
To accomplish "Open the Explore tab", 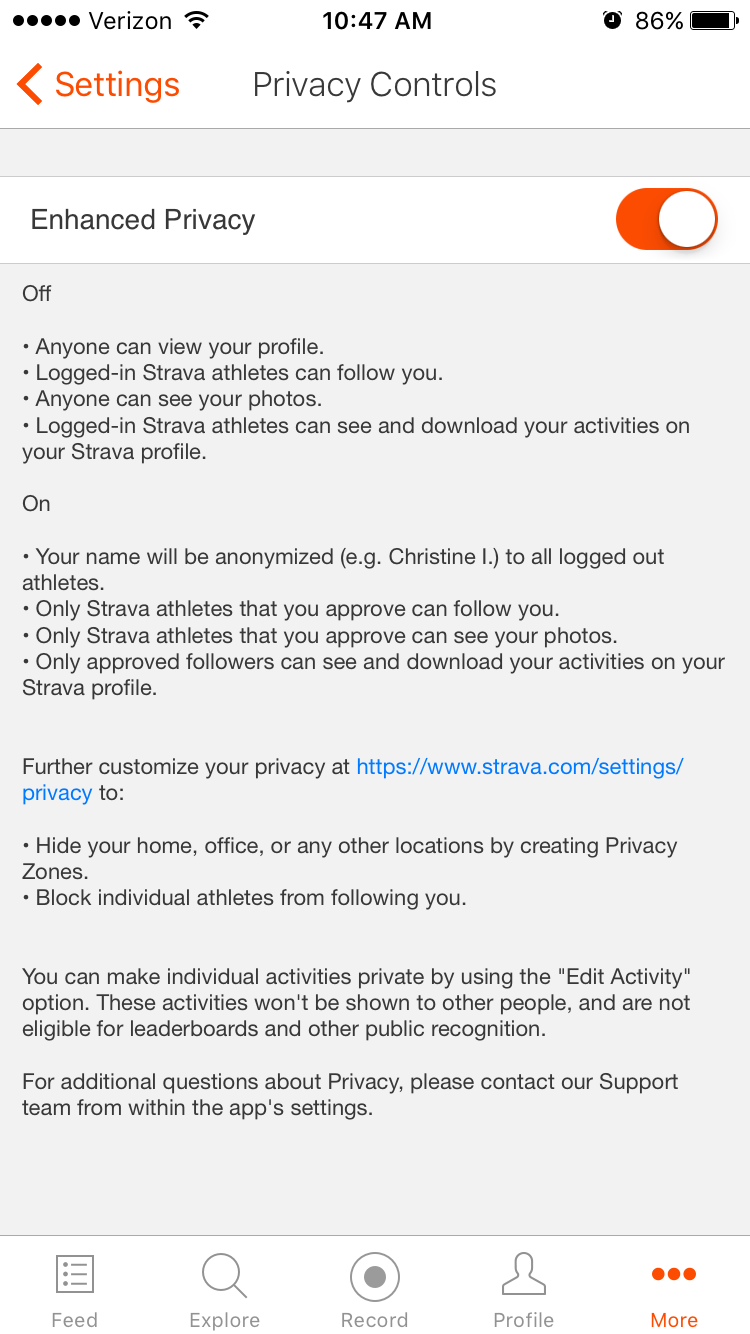I will click(x=225, y=1290).
